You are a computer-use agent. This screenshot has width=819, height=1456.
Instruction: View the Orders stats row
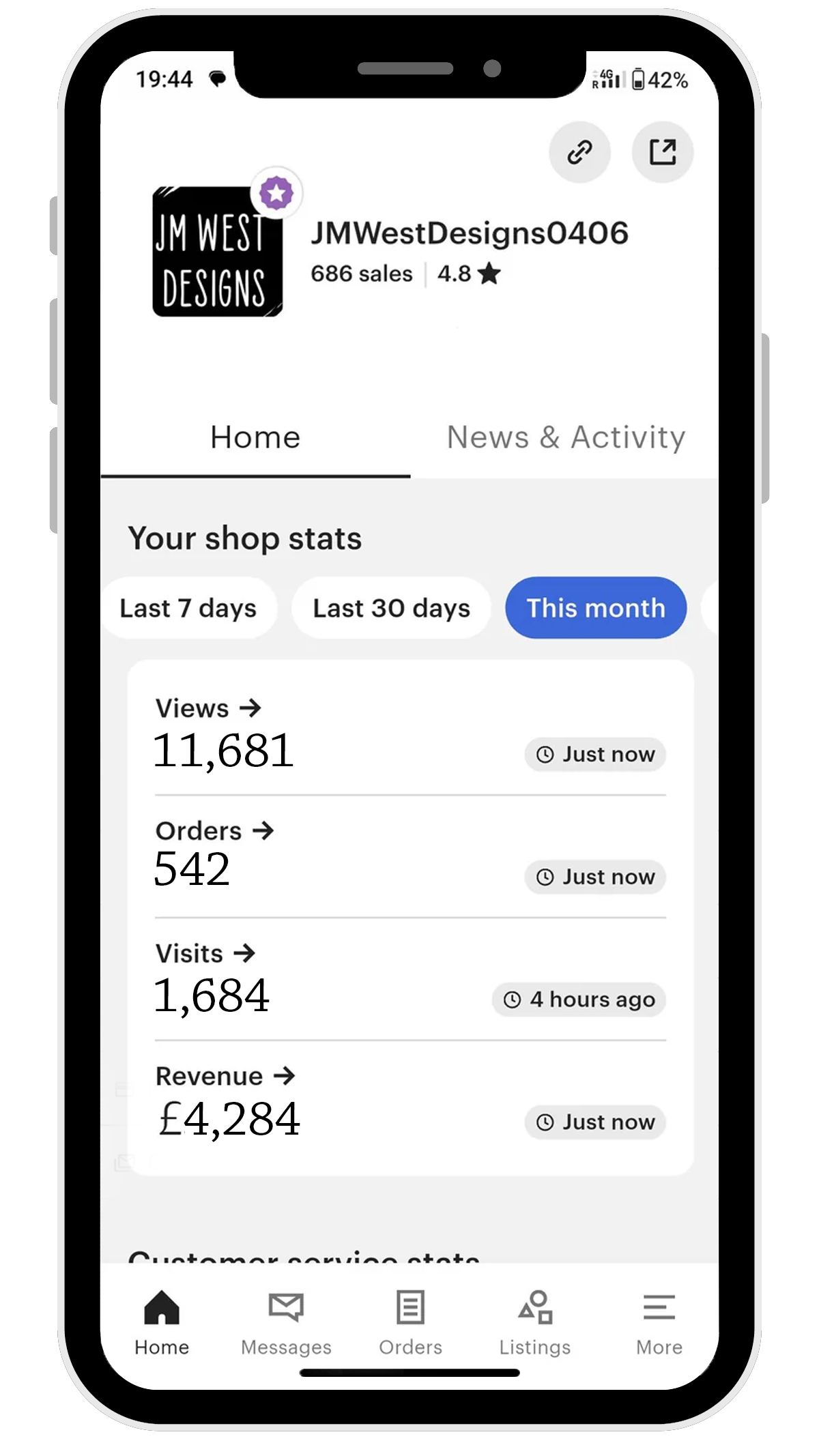point(214,831)
